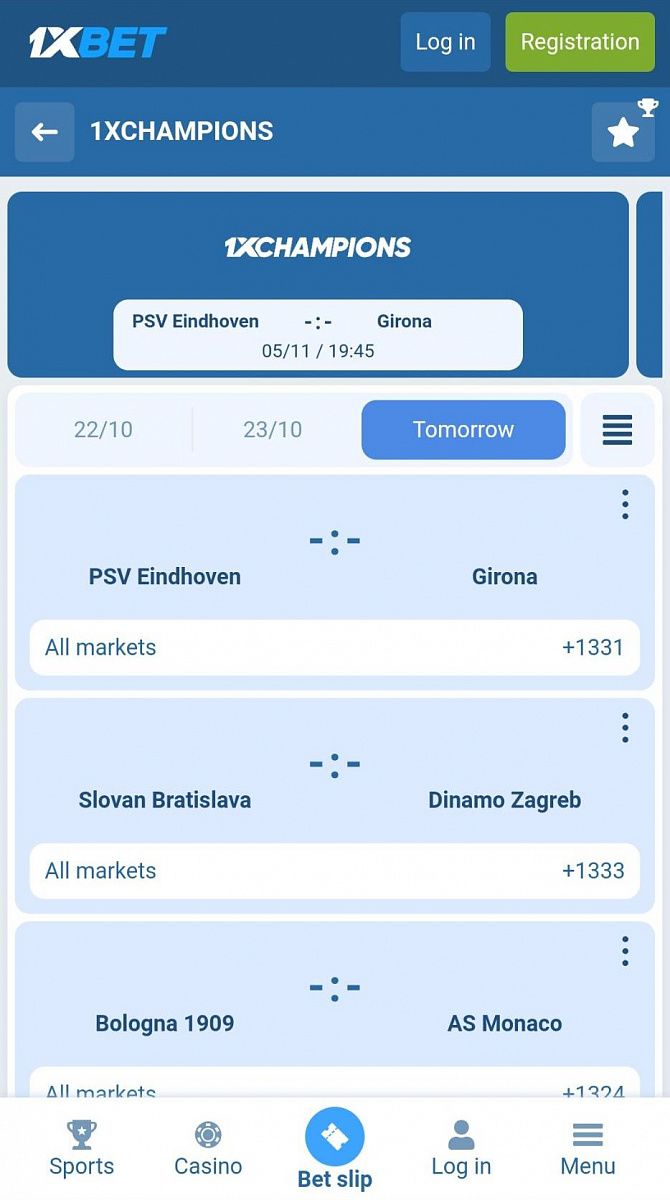Open the Registration button
Screen dimensions: 670x1200
(579, 42)
